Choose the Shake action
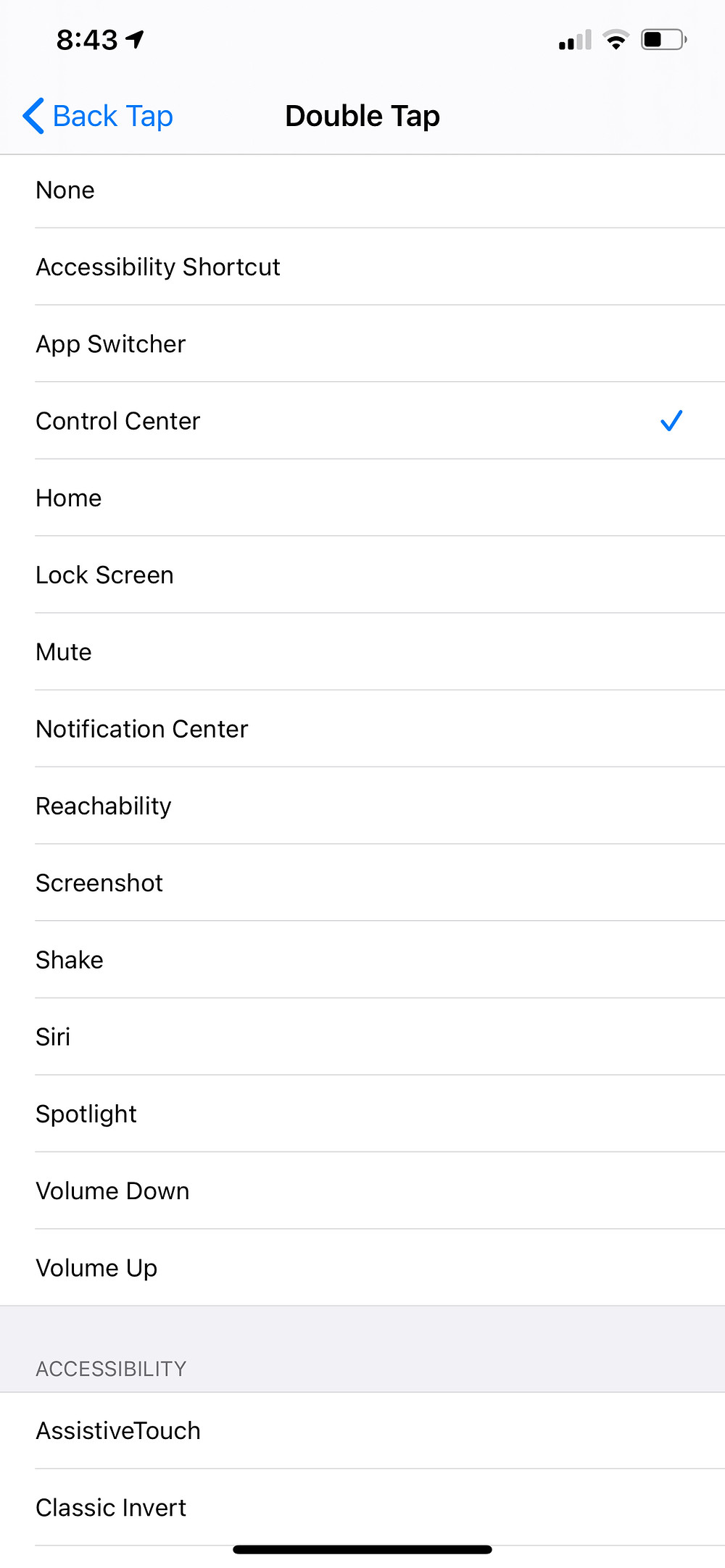 point(362,959)
